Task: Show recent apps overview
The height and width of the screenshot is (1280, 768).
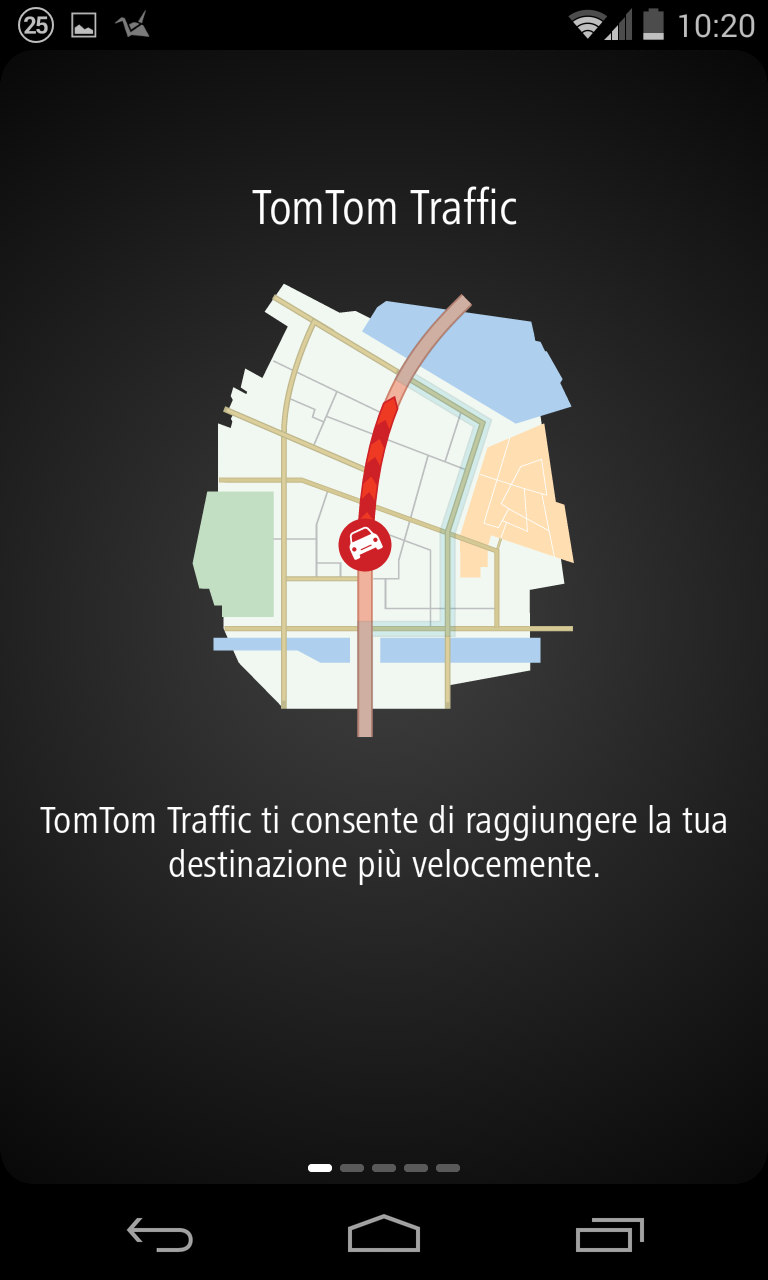Action: (609, 1234)
